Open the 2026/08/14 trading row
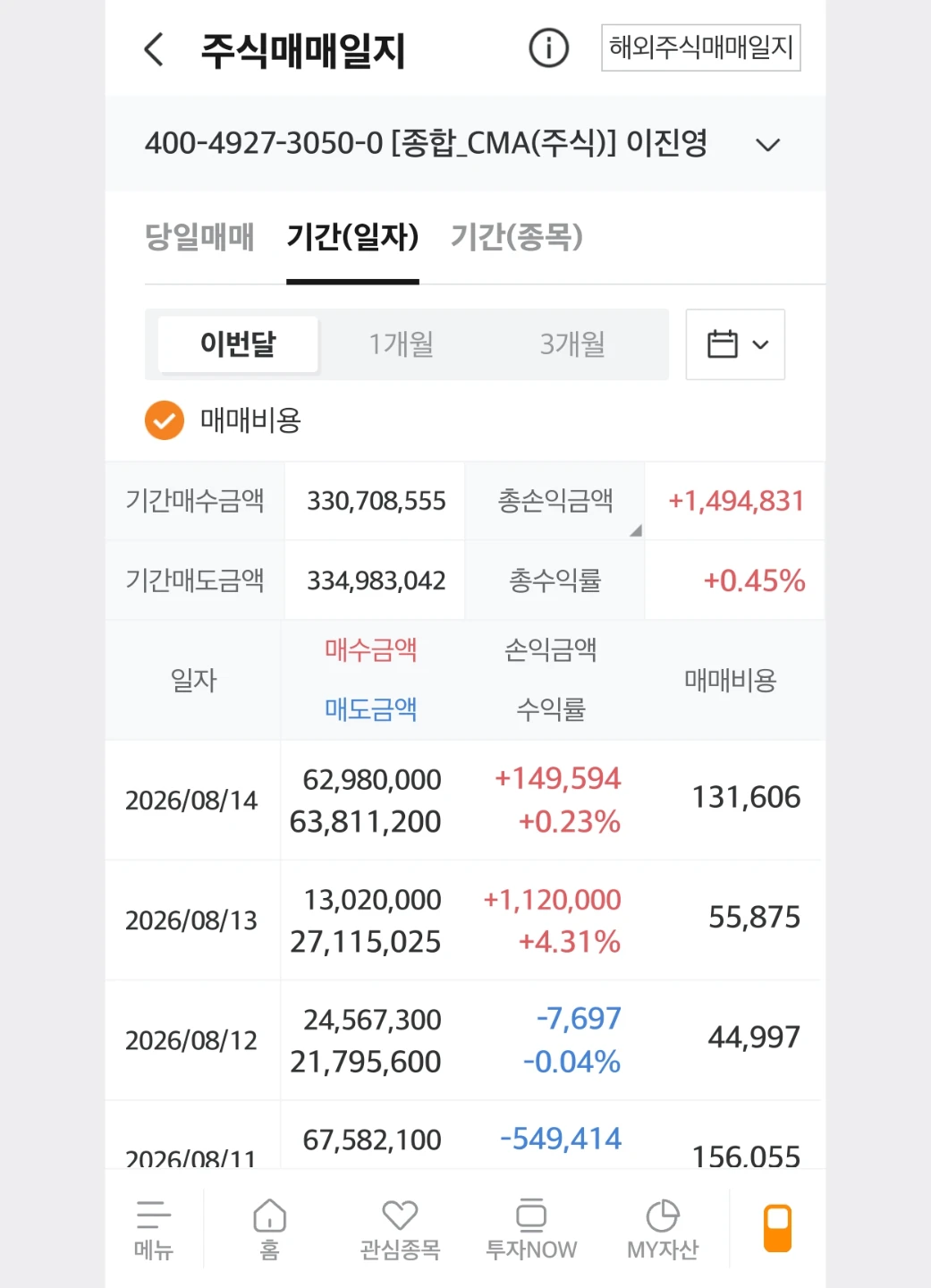The image size is (931, 1288). [x=465, y=801]
